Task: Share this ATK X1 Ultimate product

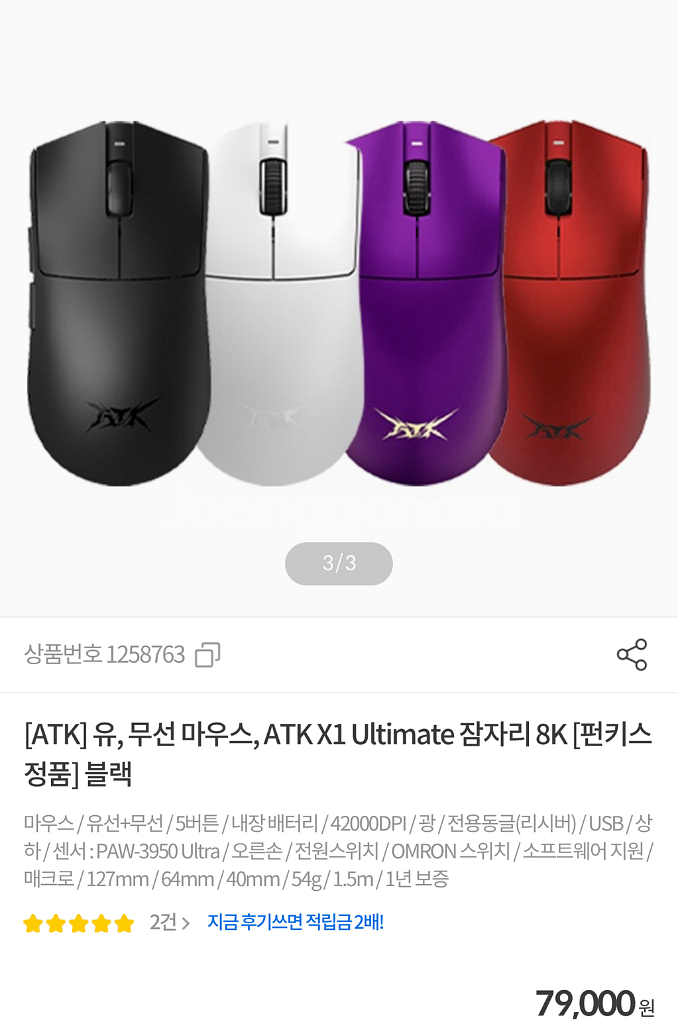Action: (x=632, y=655)
